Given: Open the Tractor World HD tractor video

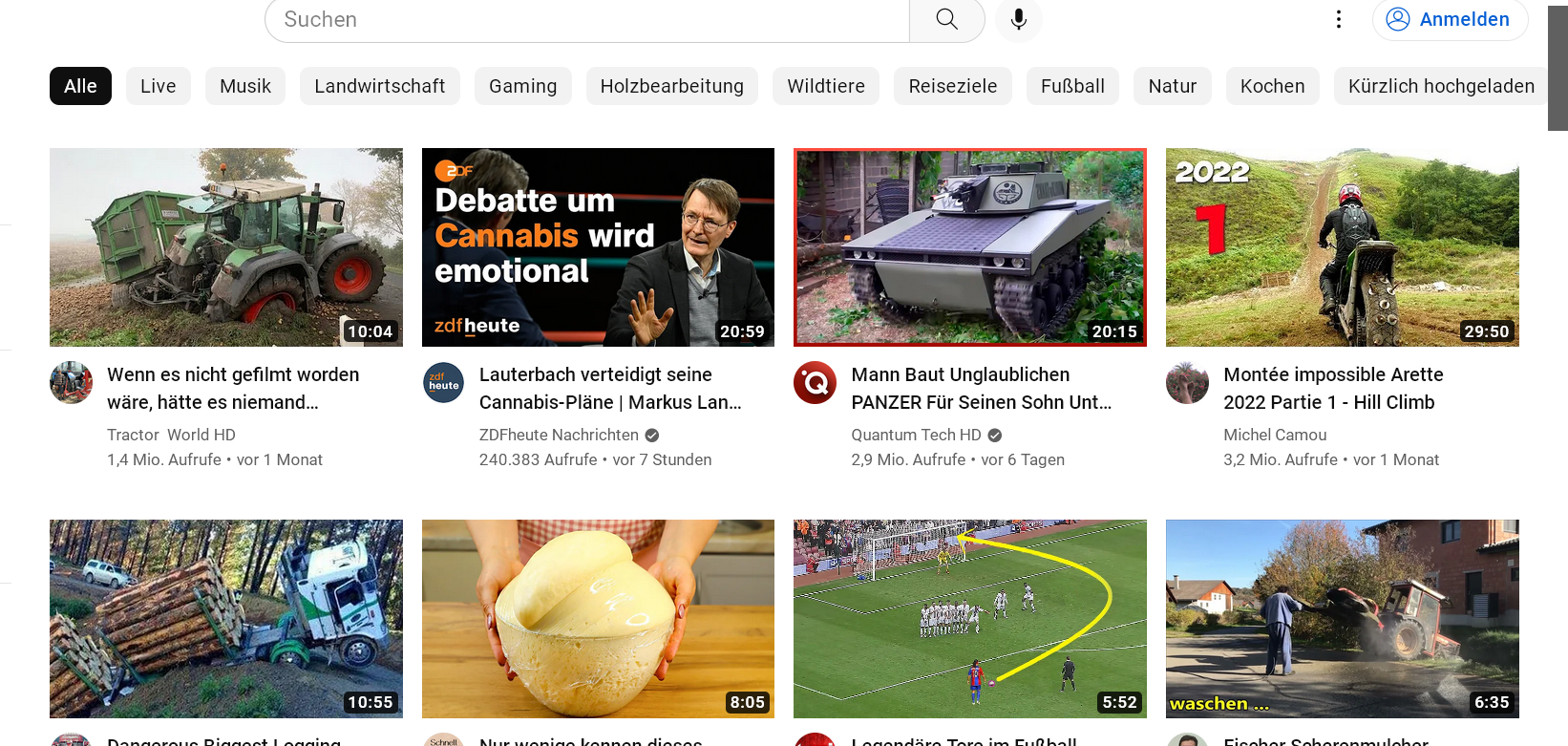Looking at the screenshot, I should pyautogui.click(x=226, y=246).
